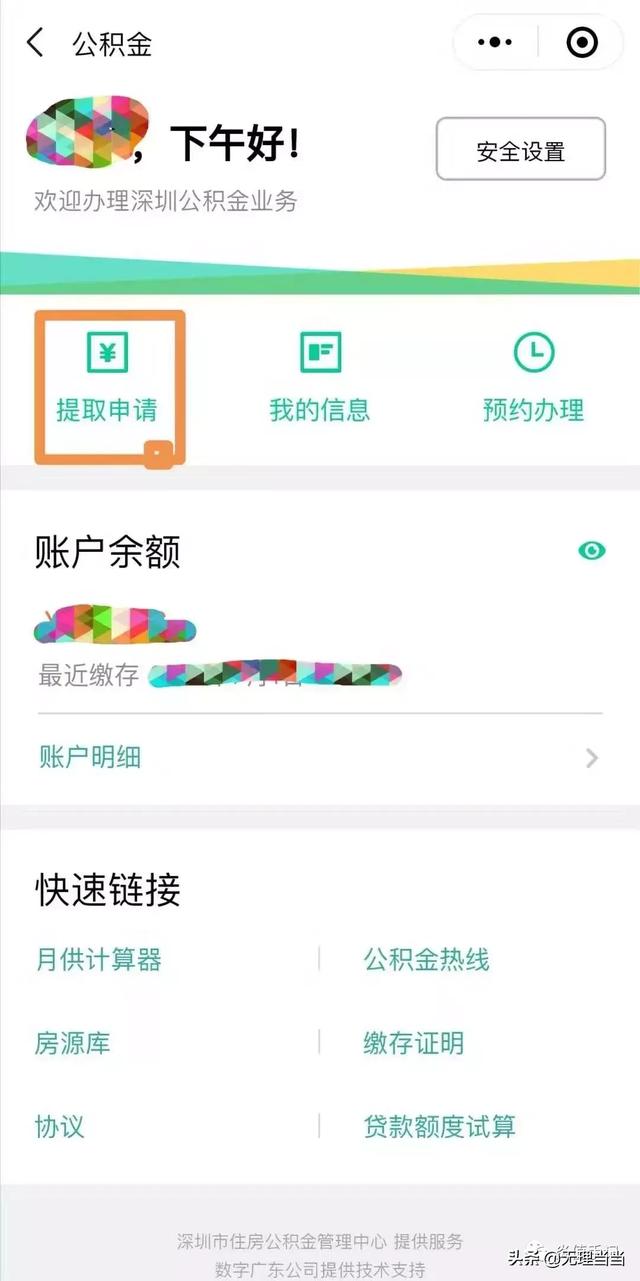Screen dimensions: 640x1281
Task: Open 账户明细 account details
Action: [320, 758]
